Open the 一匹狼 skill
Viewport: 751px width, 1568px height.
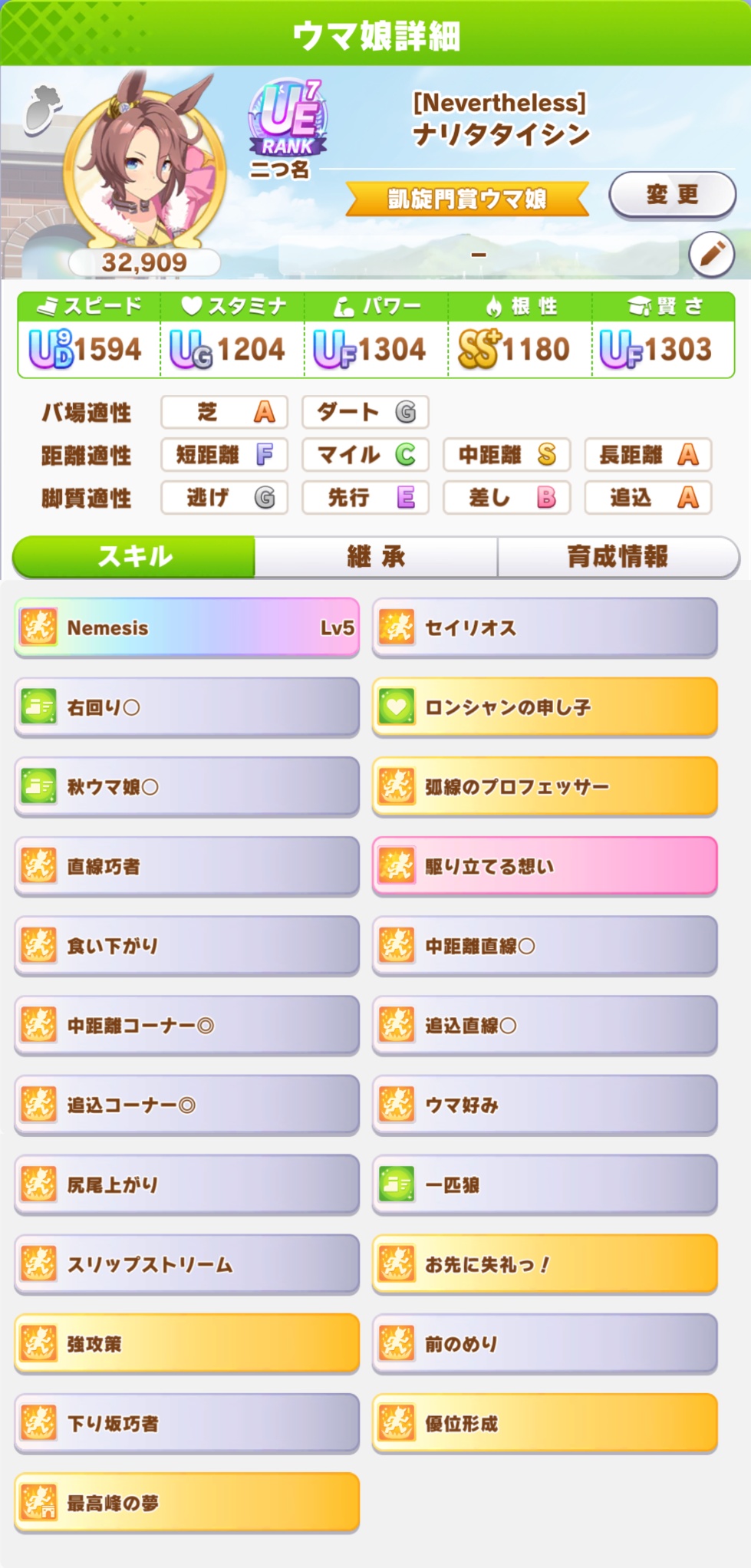(545, 1184)
